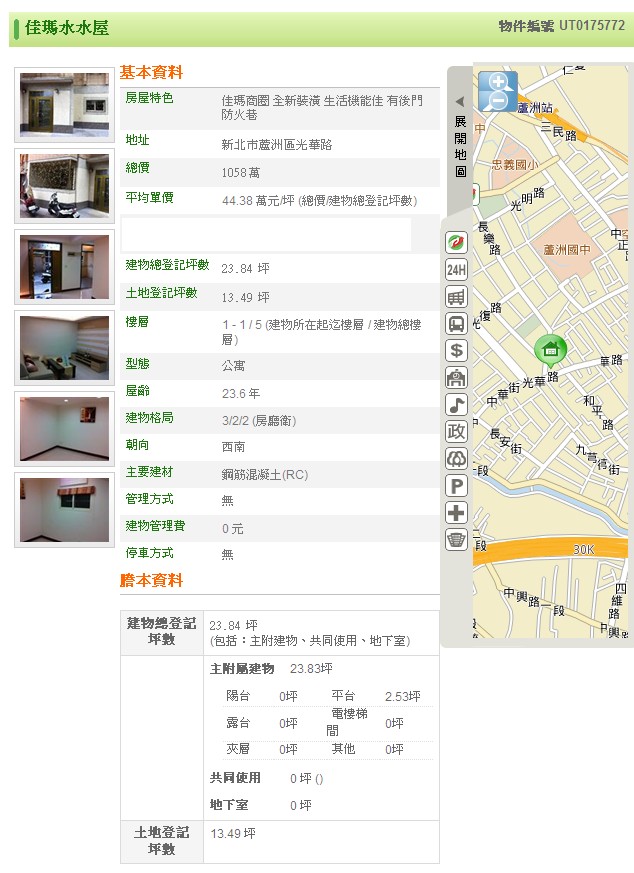Show entertainment spots with music note icon

point(456,404)
